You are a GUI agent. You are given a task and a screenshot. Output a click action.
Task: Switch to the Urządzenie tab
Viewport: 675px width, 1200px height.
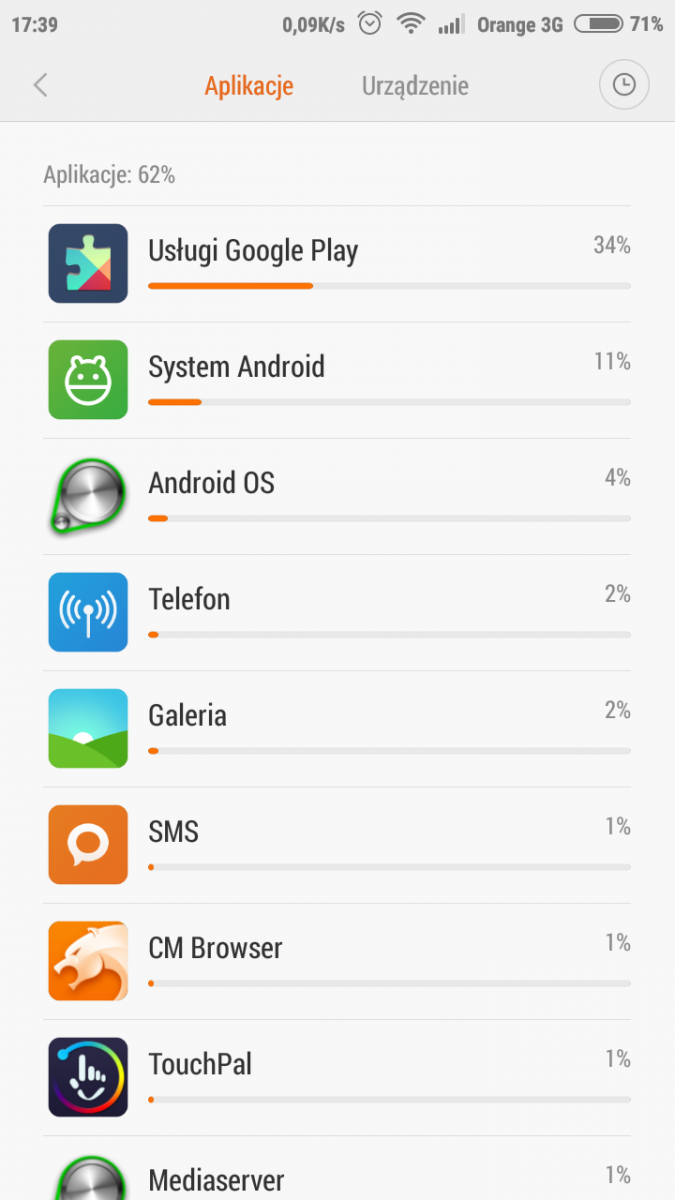(x=415, y=86)
